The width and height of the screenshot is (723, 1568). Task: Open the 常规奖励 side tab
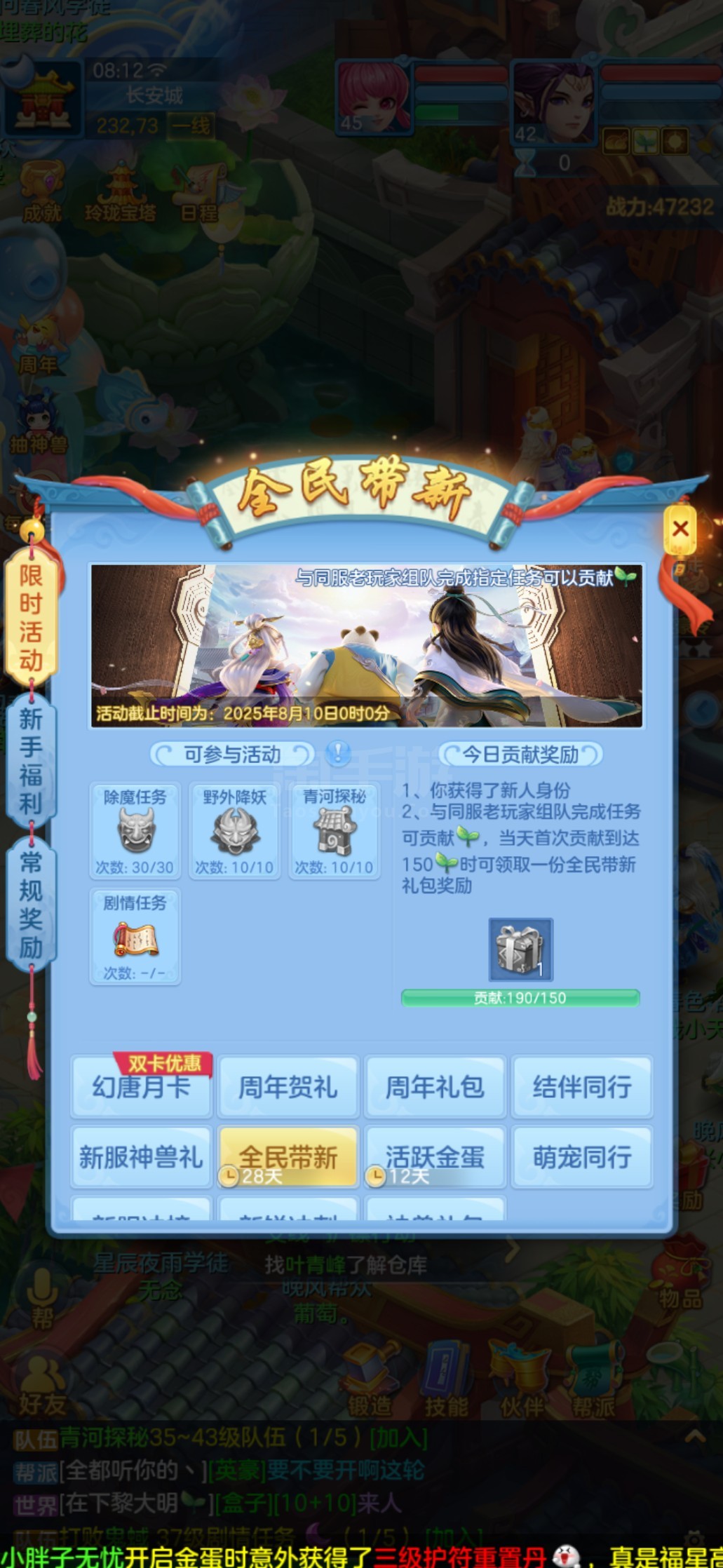pos(32,905)
